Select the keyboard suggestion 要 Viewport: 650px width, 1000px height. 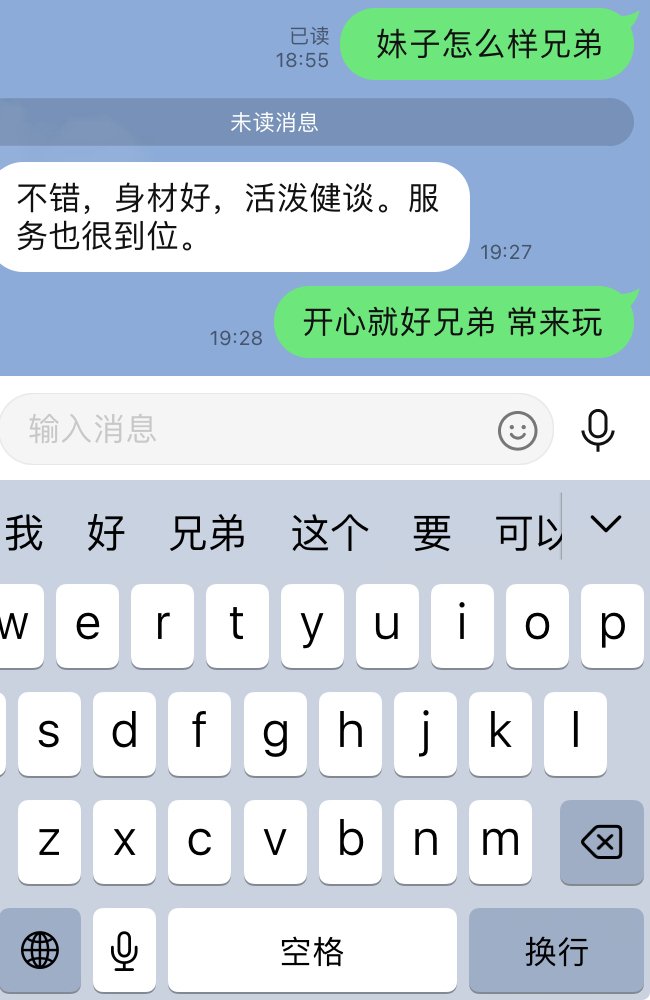[x=431, y=531]
